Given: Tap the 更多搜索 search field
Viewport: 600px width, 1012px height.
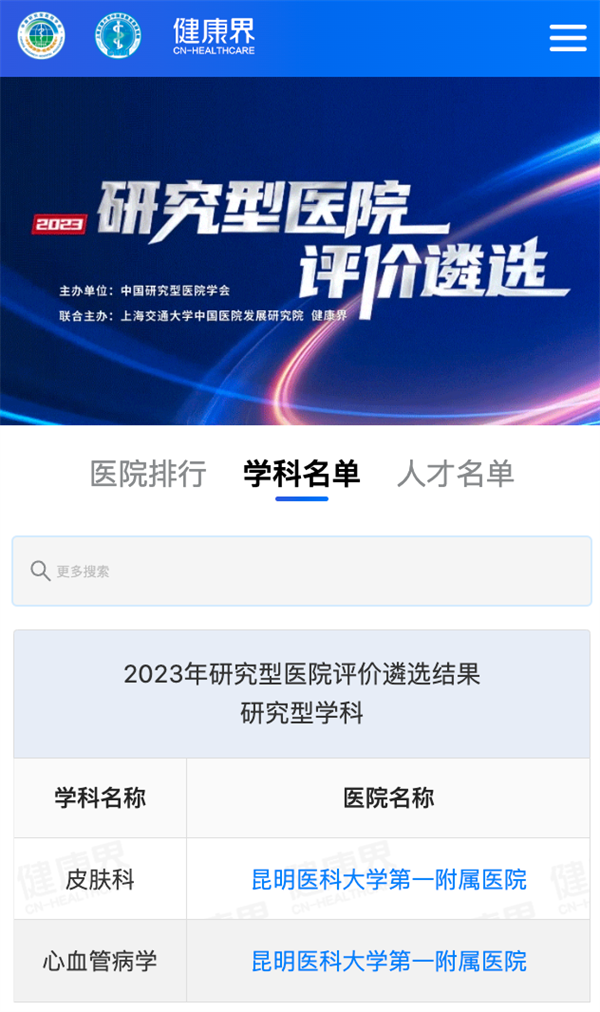Looking at the screenshot, I should point(301,571).
